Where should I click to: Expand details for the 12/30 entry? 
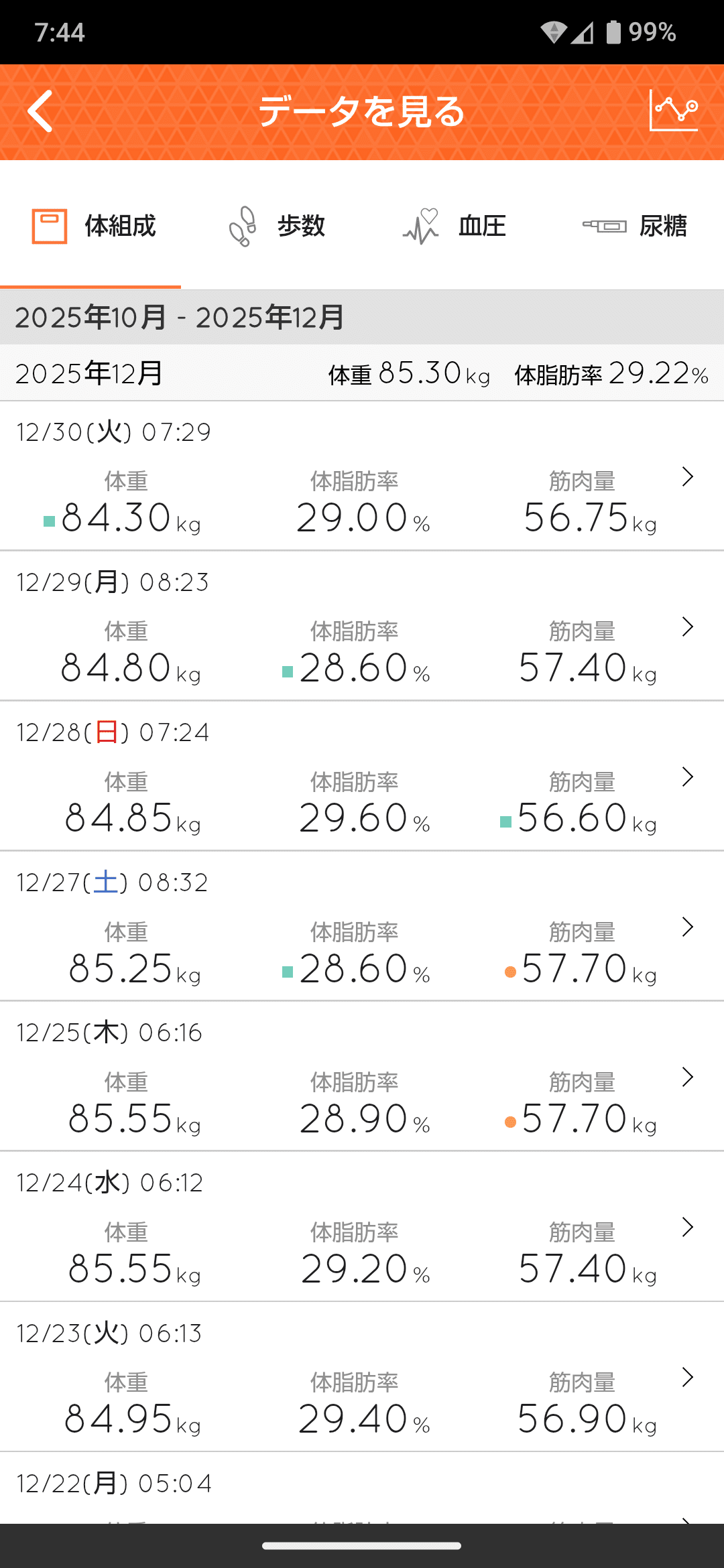(x=688, y=477)
